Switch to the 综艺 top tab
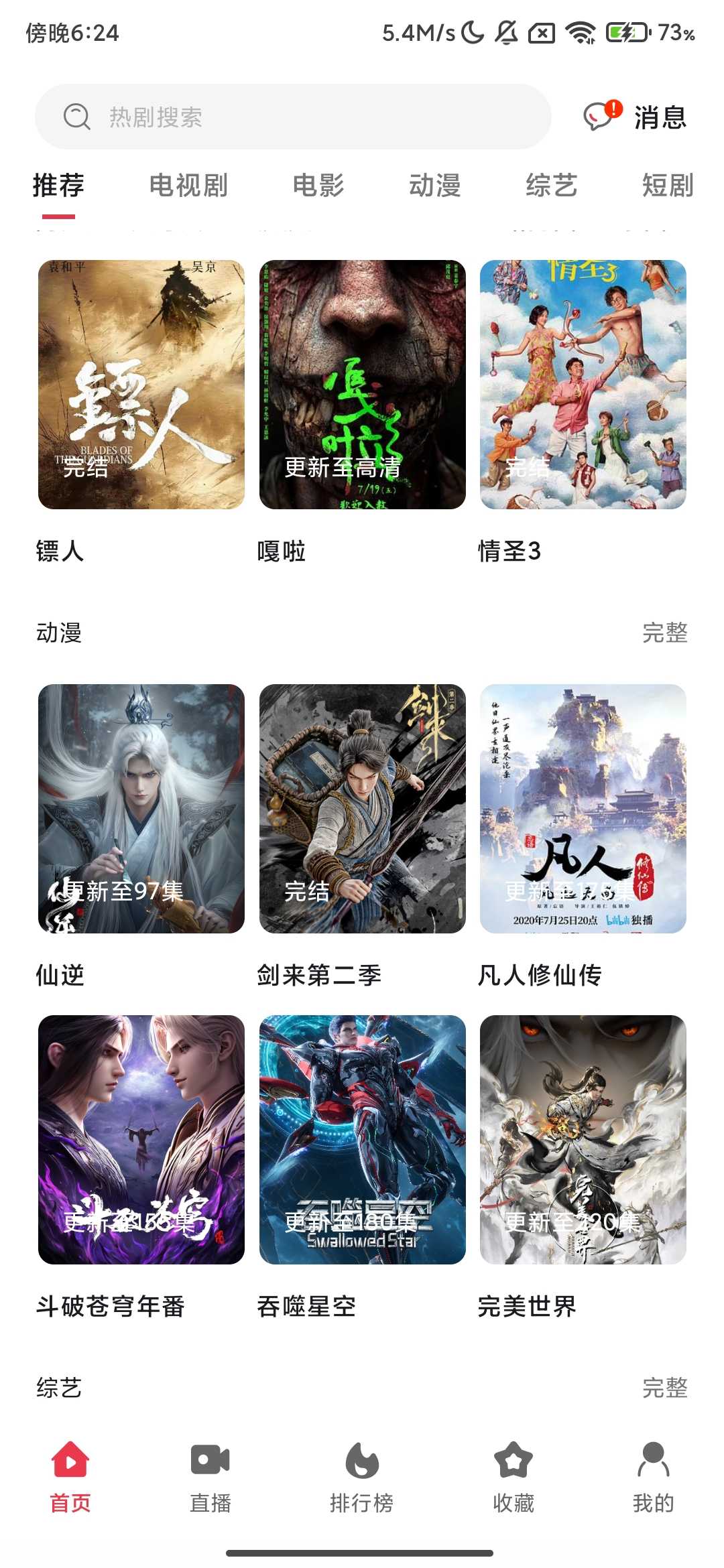Screen dimensions: 724x1568 [x=551, y=186]
